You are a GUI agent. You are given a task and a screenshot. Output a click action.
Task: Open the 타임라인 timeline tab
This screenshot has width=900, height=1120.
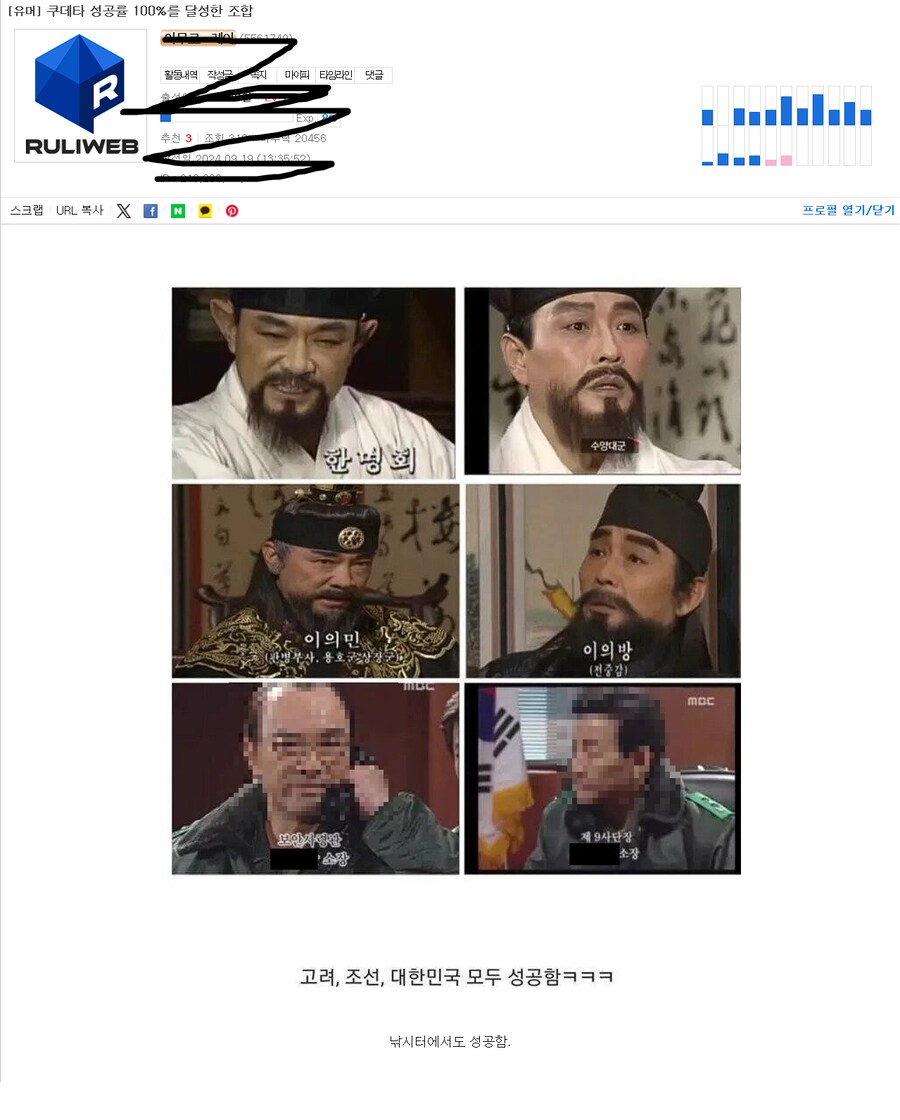(x=336, y=74)
